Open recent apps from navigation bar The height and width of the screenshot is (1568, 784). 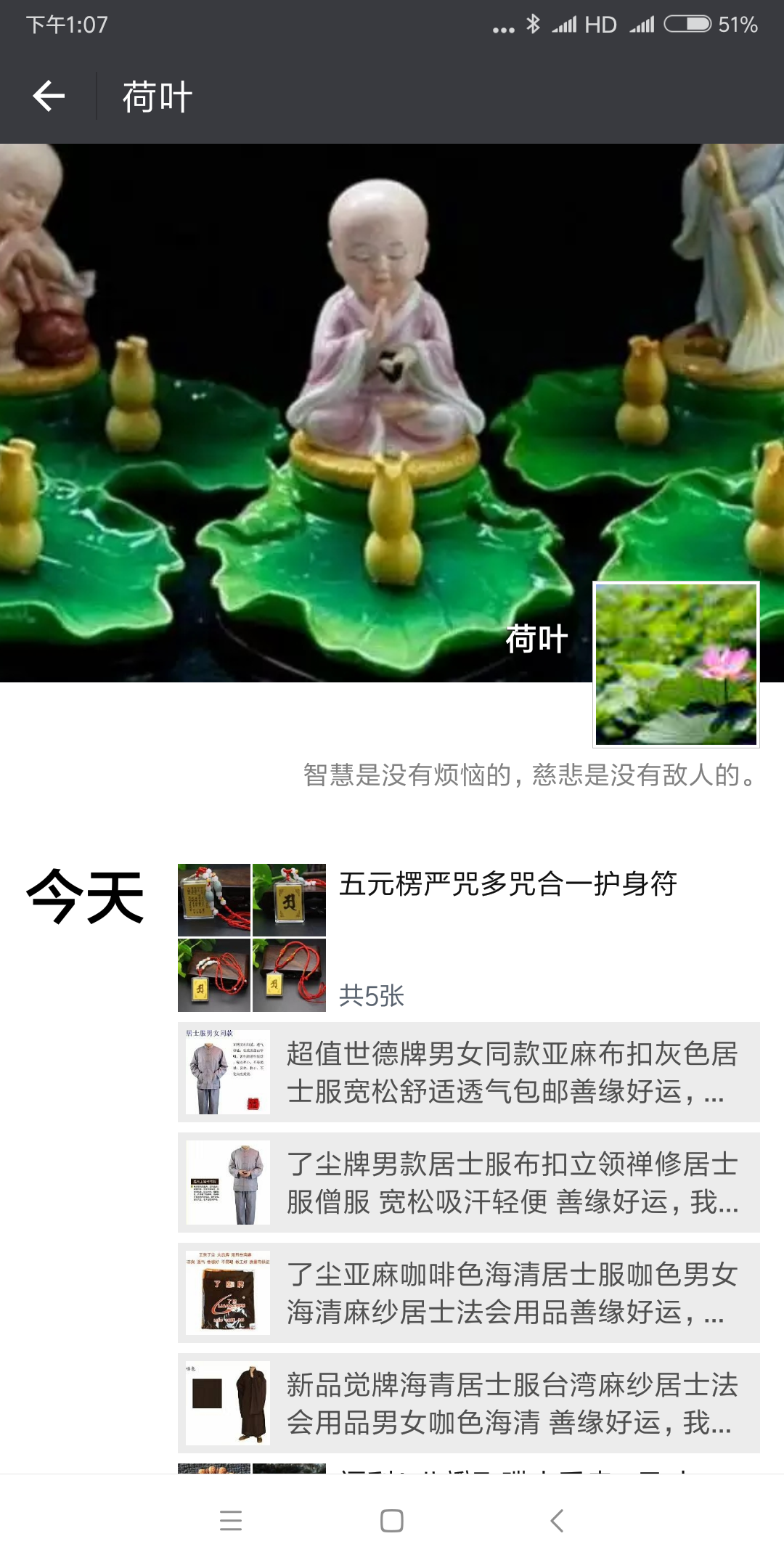pos(231,1521)
